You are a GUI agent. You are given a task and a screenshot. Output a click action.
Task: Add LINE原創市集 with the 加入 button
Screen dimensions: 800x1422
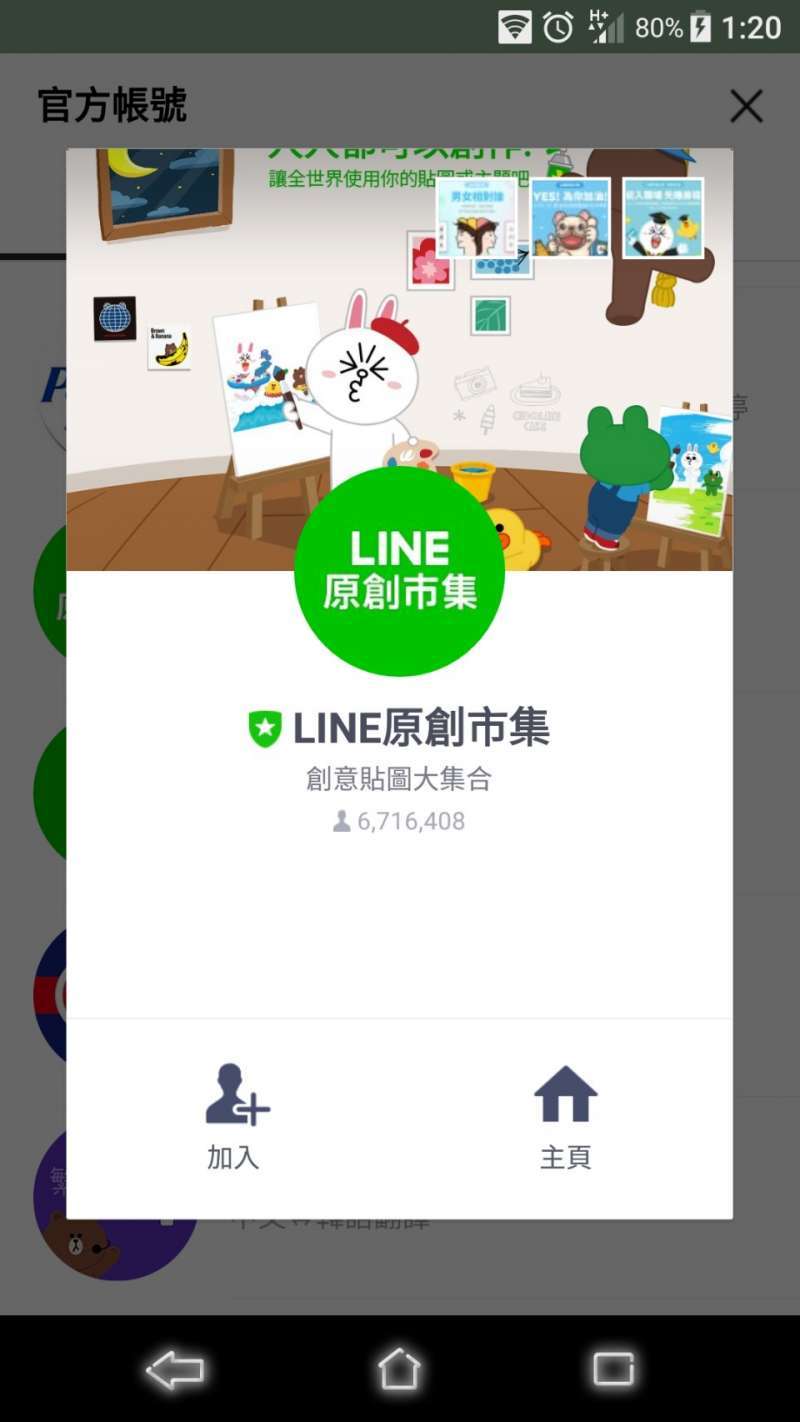(x=235, y=1117)
